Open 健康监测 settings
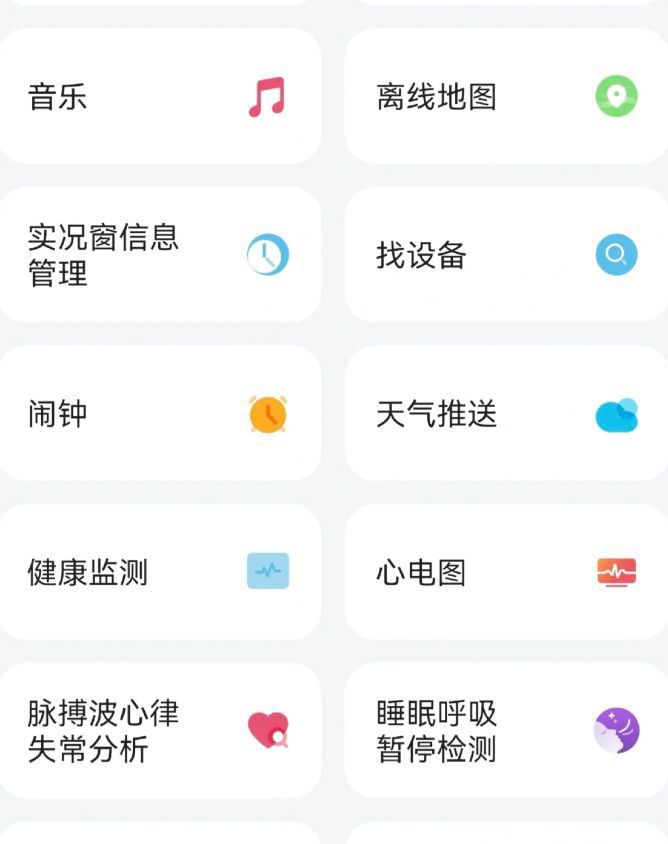 click(160, 572)
